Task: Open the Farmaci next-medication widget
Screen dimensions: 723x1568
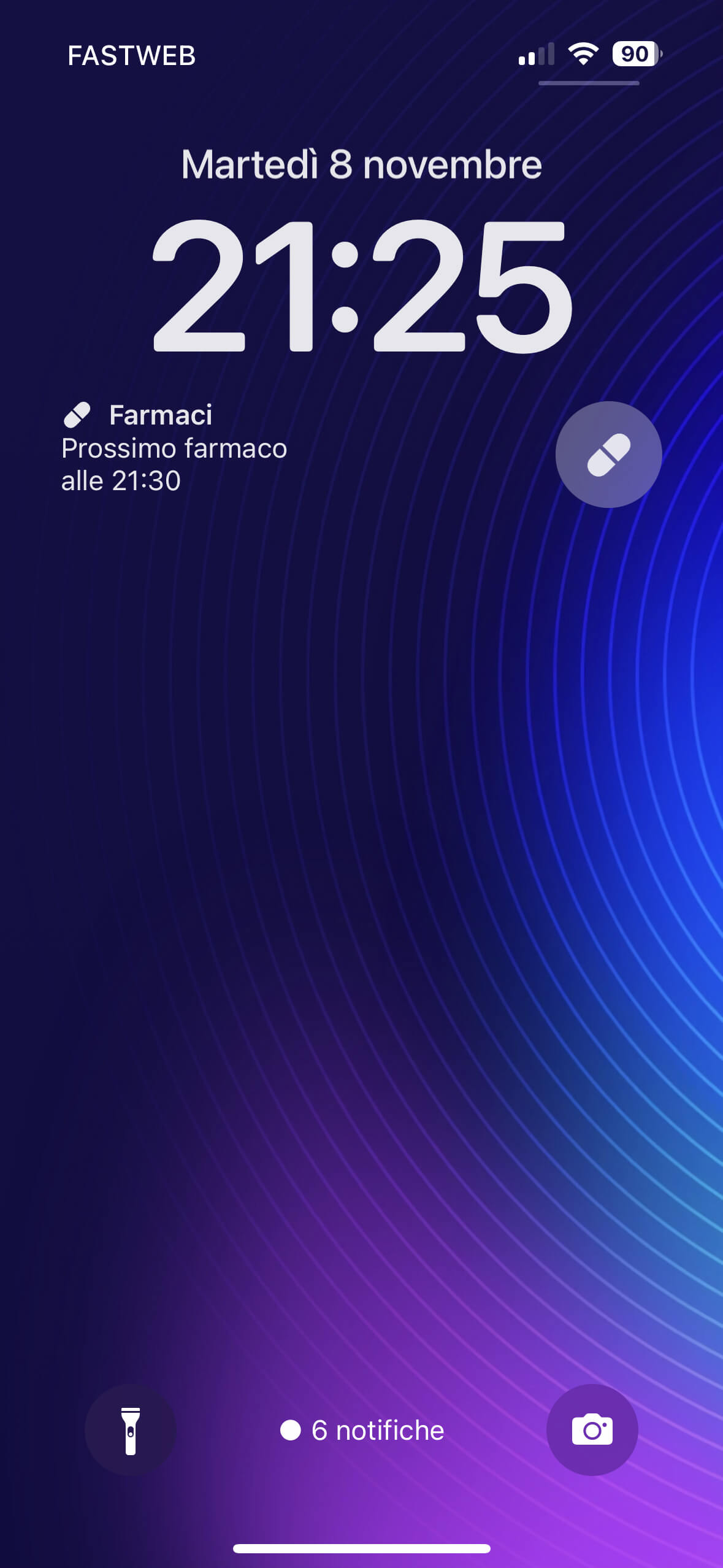Action: click(x=175, y=448)
